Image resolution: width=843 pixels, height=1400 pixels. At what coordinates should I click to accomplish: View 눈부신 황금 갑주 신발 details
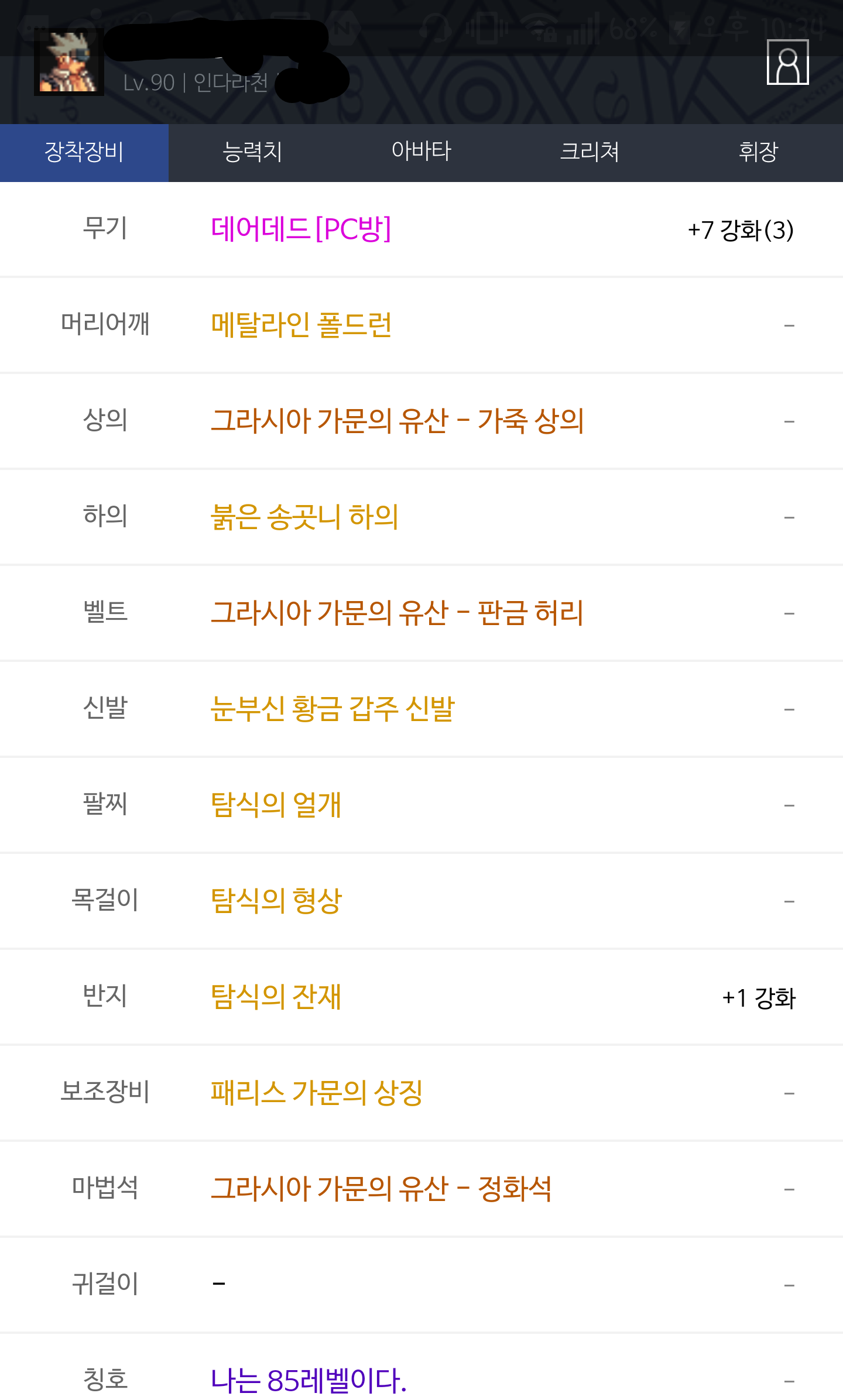click(x=333, y=709)
